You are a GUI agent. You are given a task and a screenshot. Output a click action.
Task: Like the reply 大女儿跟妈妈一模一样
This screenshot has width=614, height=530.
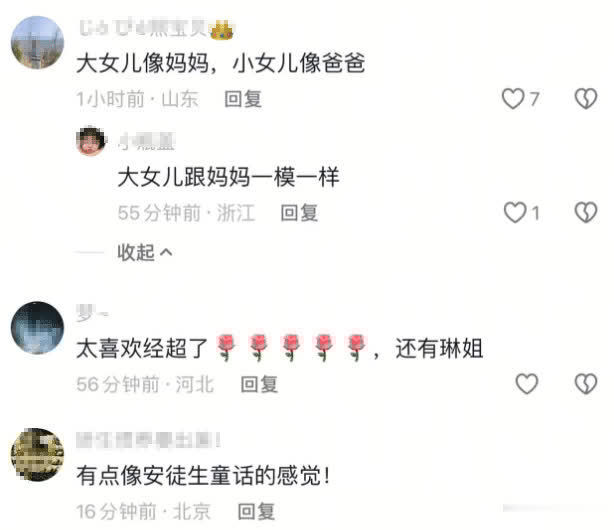click(514, 212)
